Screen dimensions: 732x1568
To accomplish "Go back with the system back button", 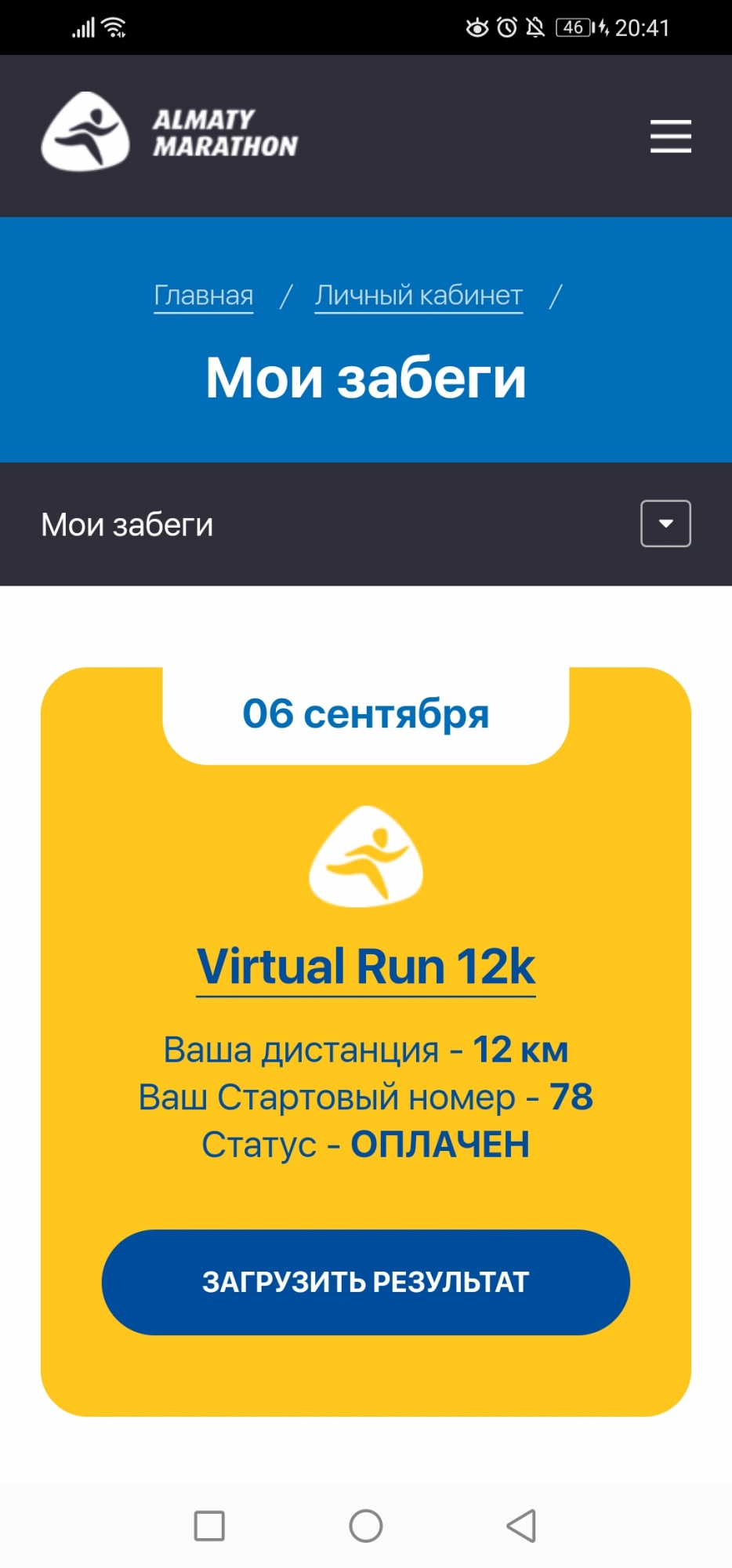I will point(521,1526).
